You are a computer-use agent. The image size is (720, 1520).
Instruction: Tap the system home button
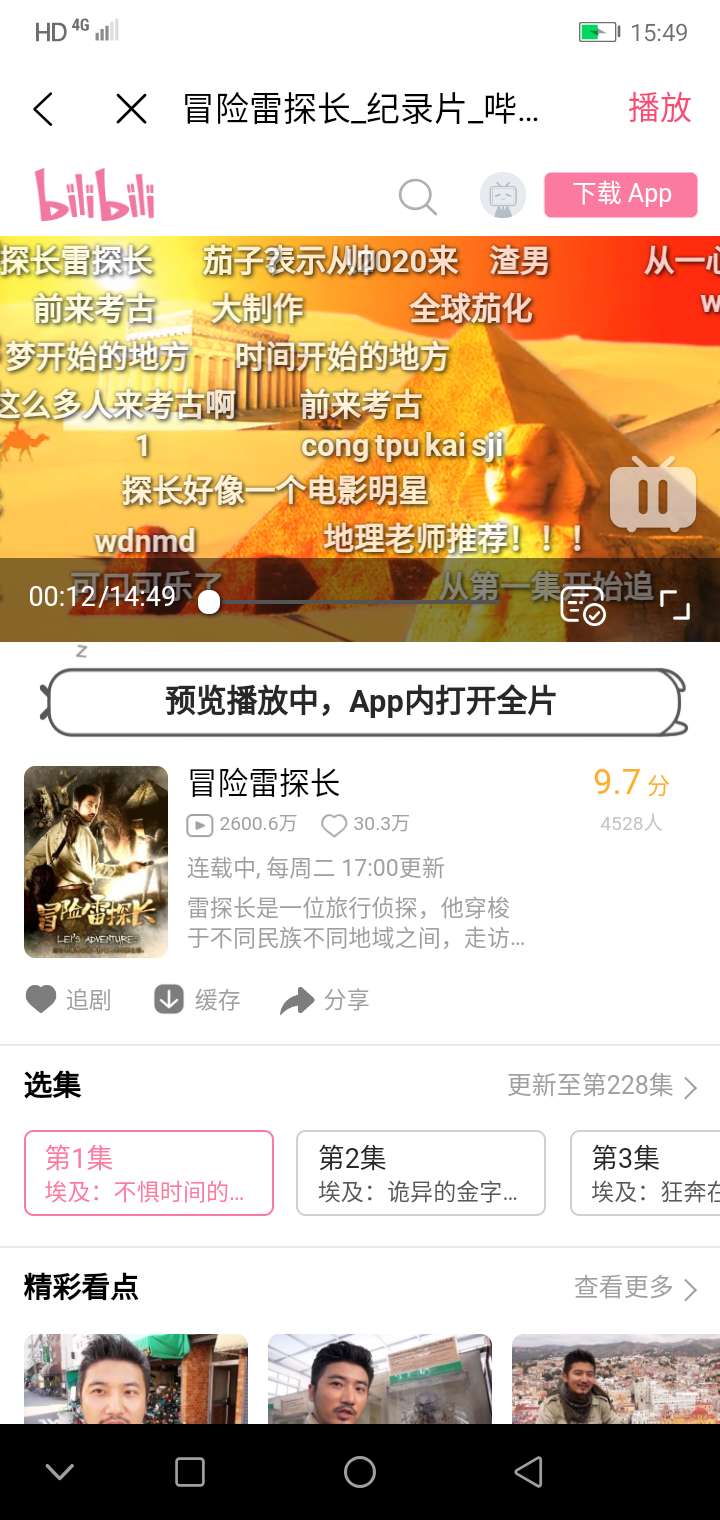(x=360, y=1472)
